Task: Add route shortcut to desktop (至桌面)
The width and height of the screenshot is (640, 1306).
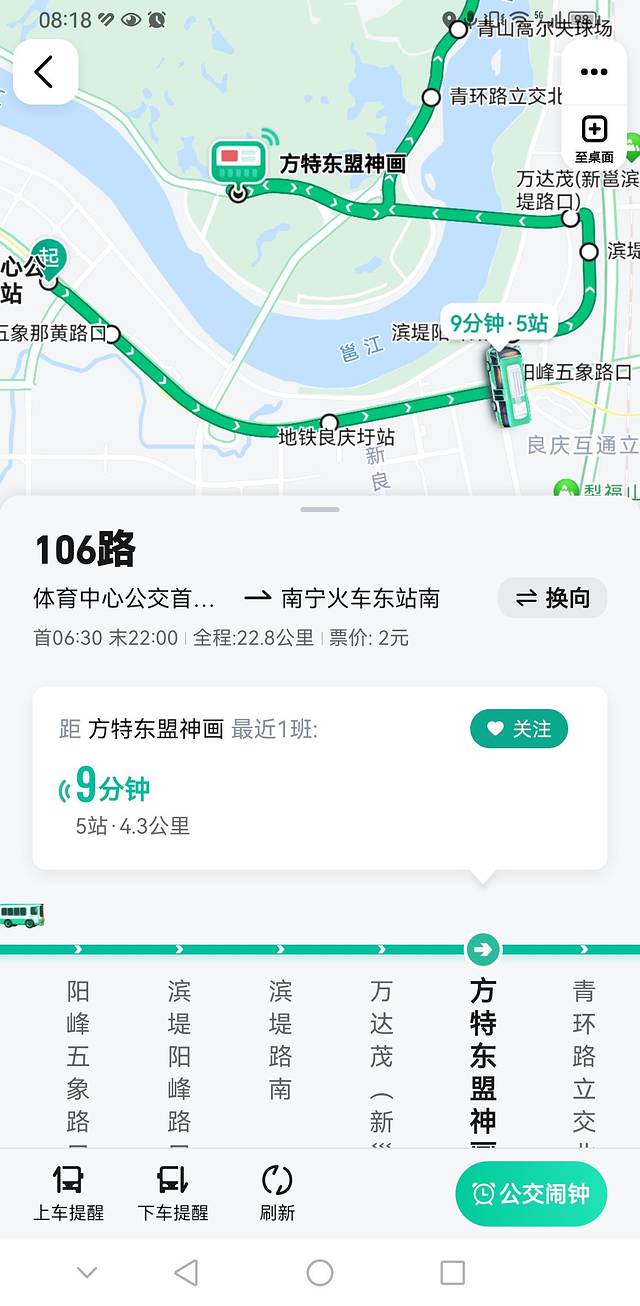Action: [594, 138]
